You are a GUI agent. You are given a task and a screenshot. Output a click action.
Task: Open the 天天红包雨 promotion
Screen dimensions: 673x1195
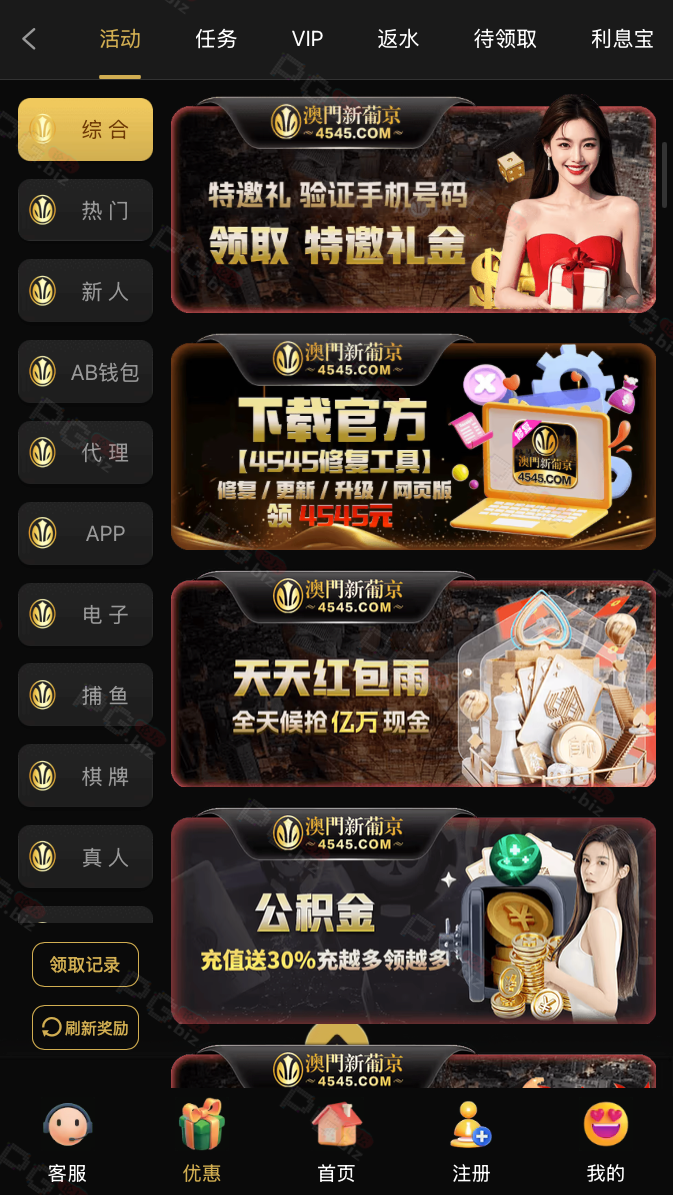[412, 682]
